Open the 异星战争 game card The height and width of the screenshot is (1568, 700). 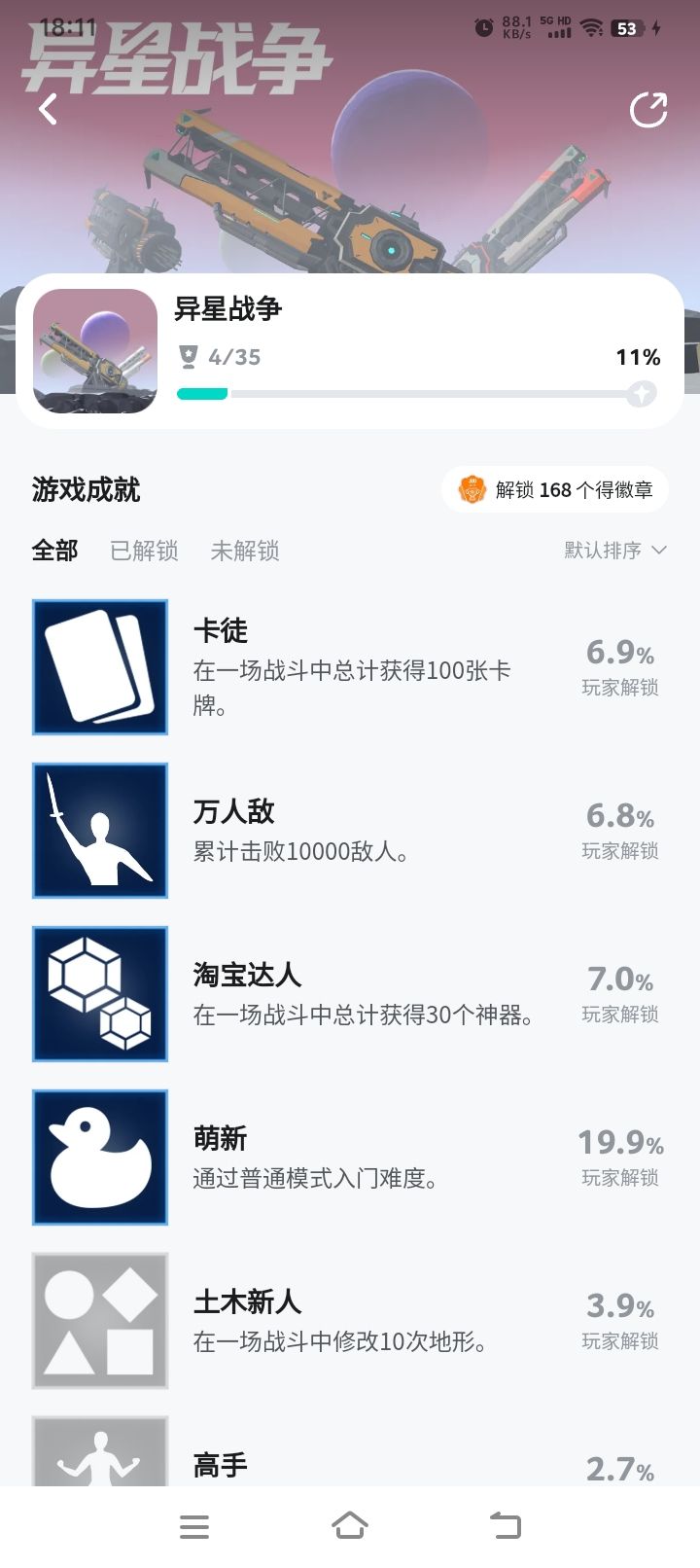point(350,351)
